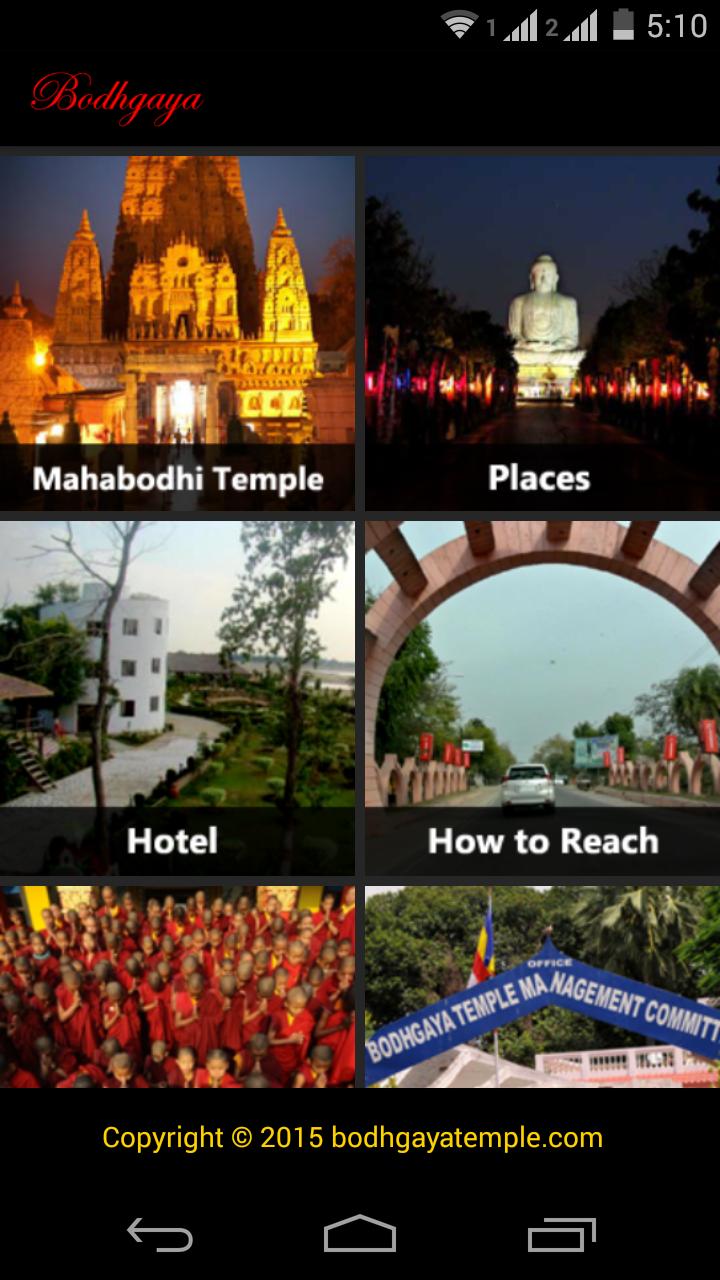Image resolution: width=720 pixels, height=1280 pixels.
Task: Open the tile showing monks in red robes
Action: click(177, 986)
